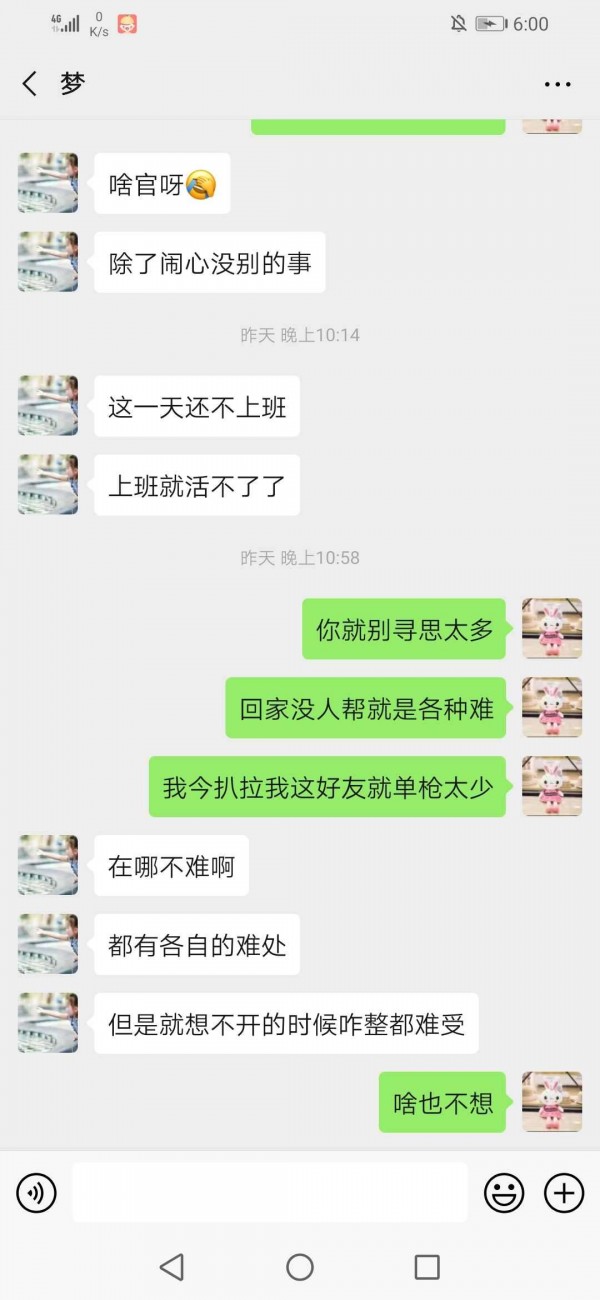Image resolution: width=600 pixels, height=1300 pixels.
Task: Open contact avatar beside 啥官呀 message
Action: (48, 183)
